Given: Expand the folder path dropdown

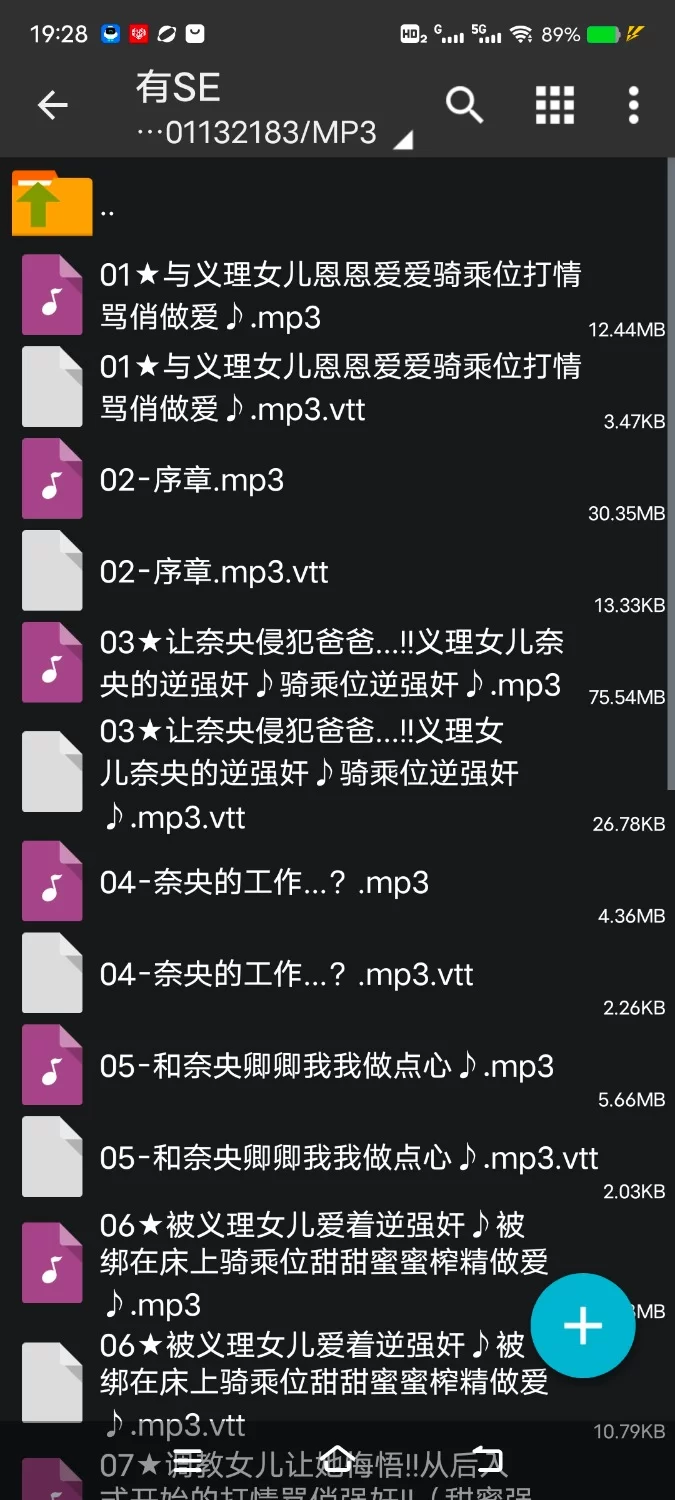Looking at the screenshot, I should coord(402,141).
